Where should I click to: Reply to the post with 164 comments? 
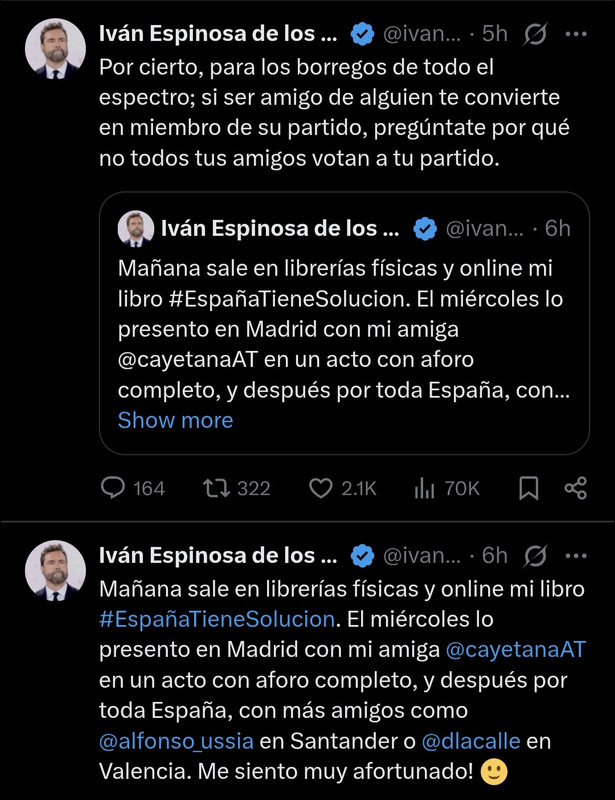tap(115, 488)
